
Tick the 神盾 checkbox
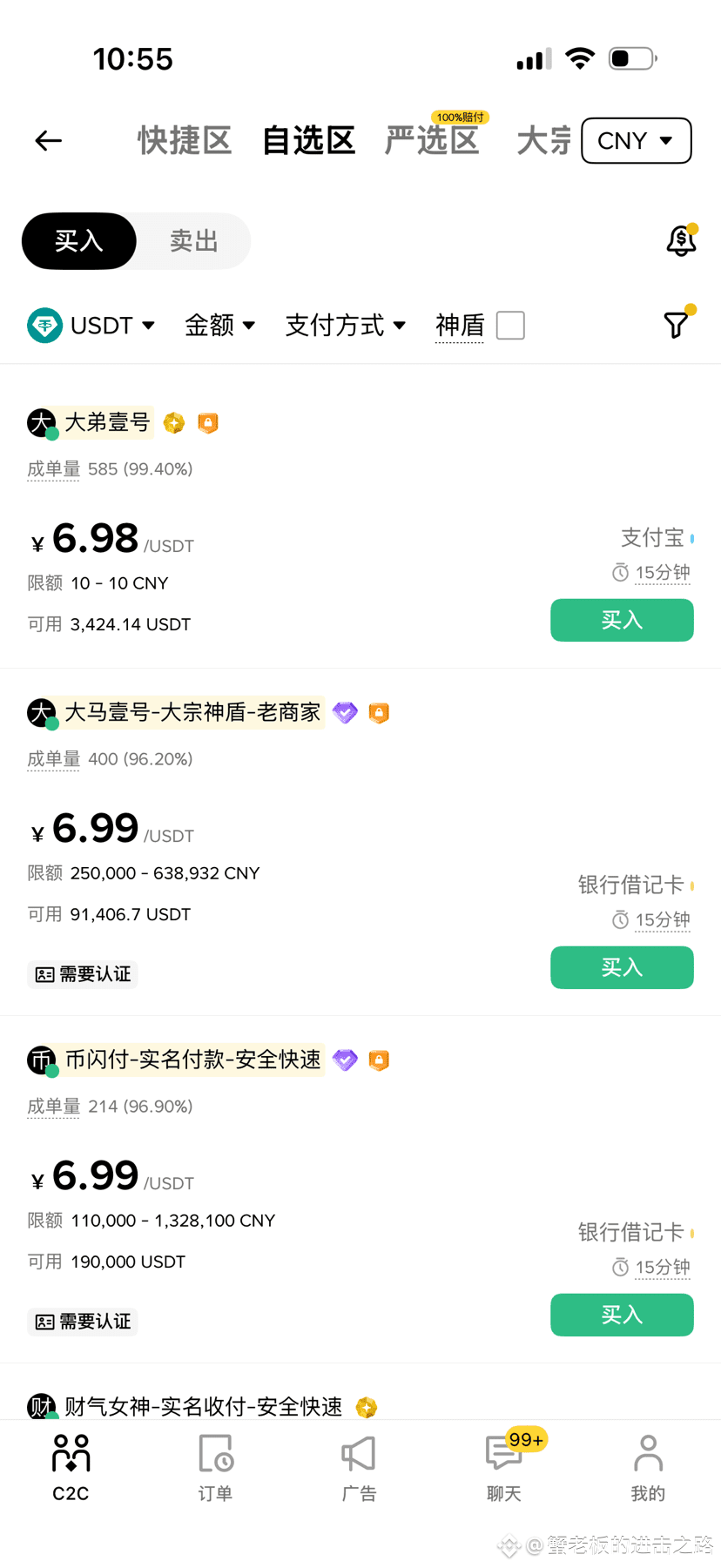coord(510,326)
